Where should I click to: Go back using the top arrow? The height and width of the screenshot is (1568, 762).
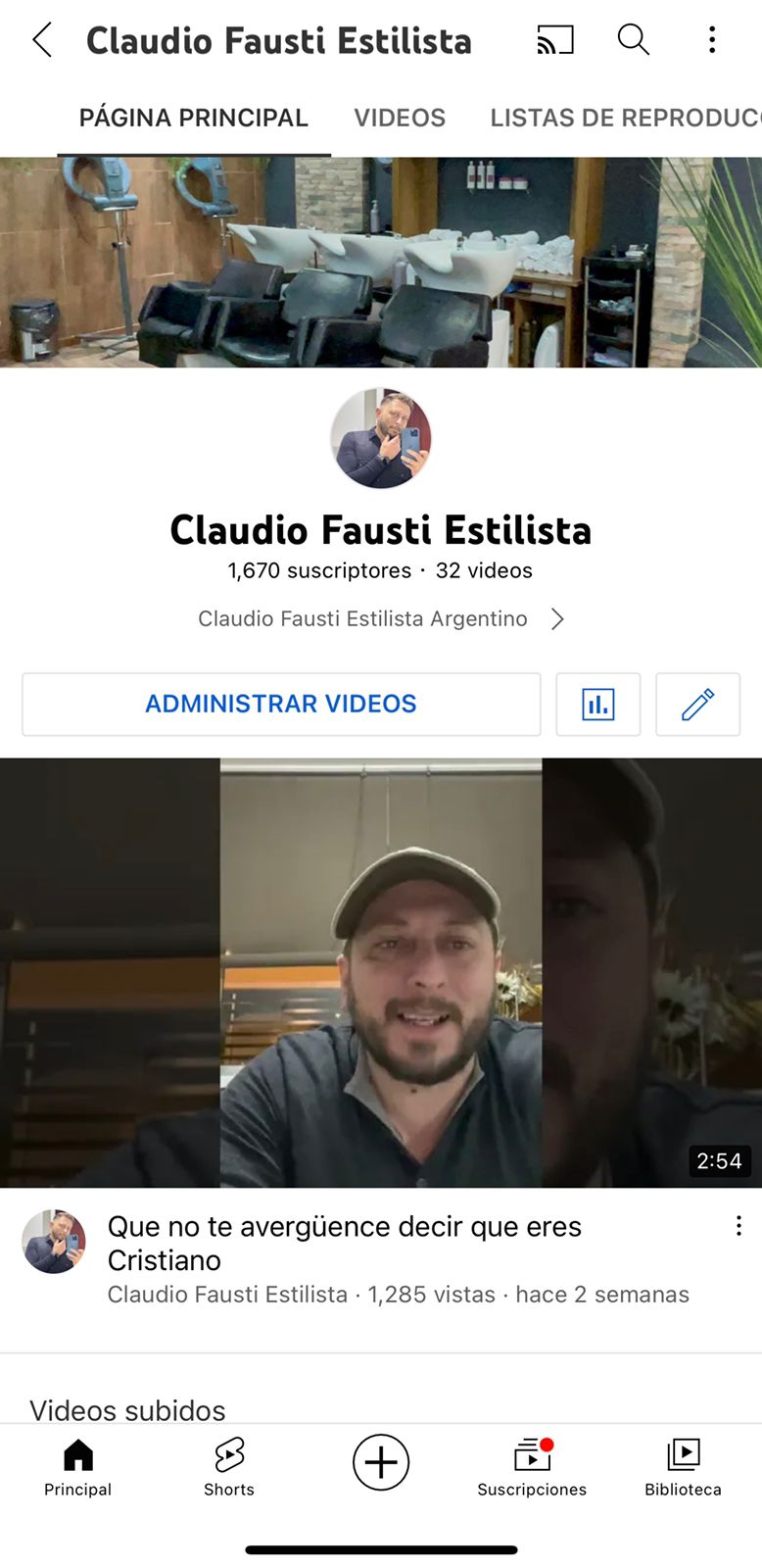42,40
